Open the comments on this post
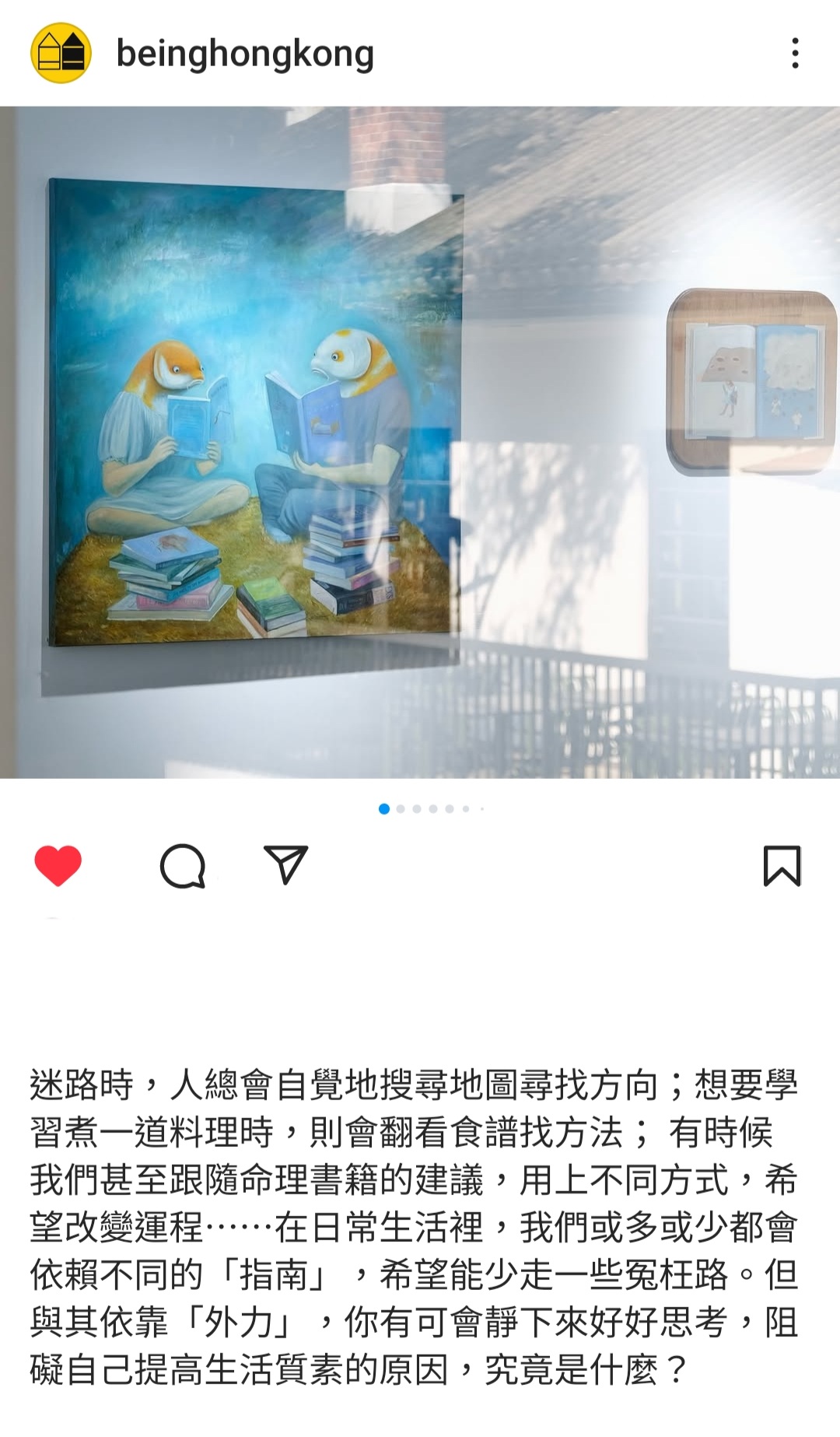Screen dimensions: 840x1437 point(183,865)
